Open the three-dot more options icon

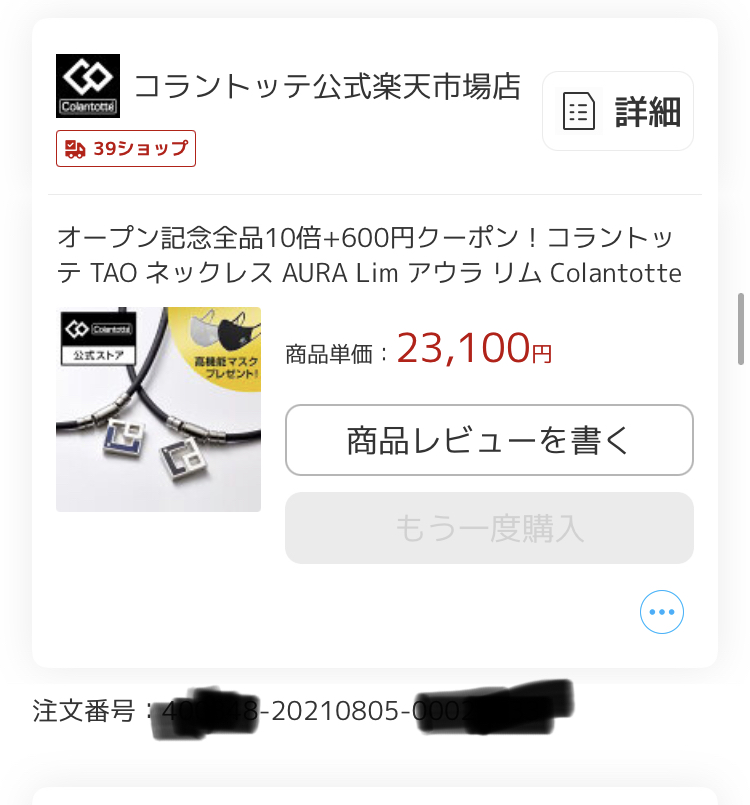coord(662,611)
